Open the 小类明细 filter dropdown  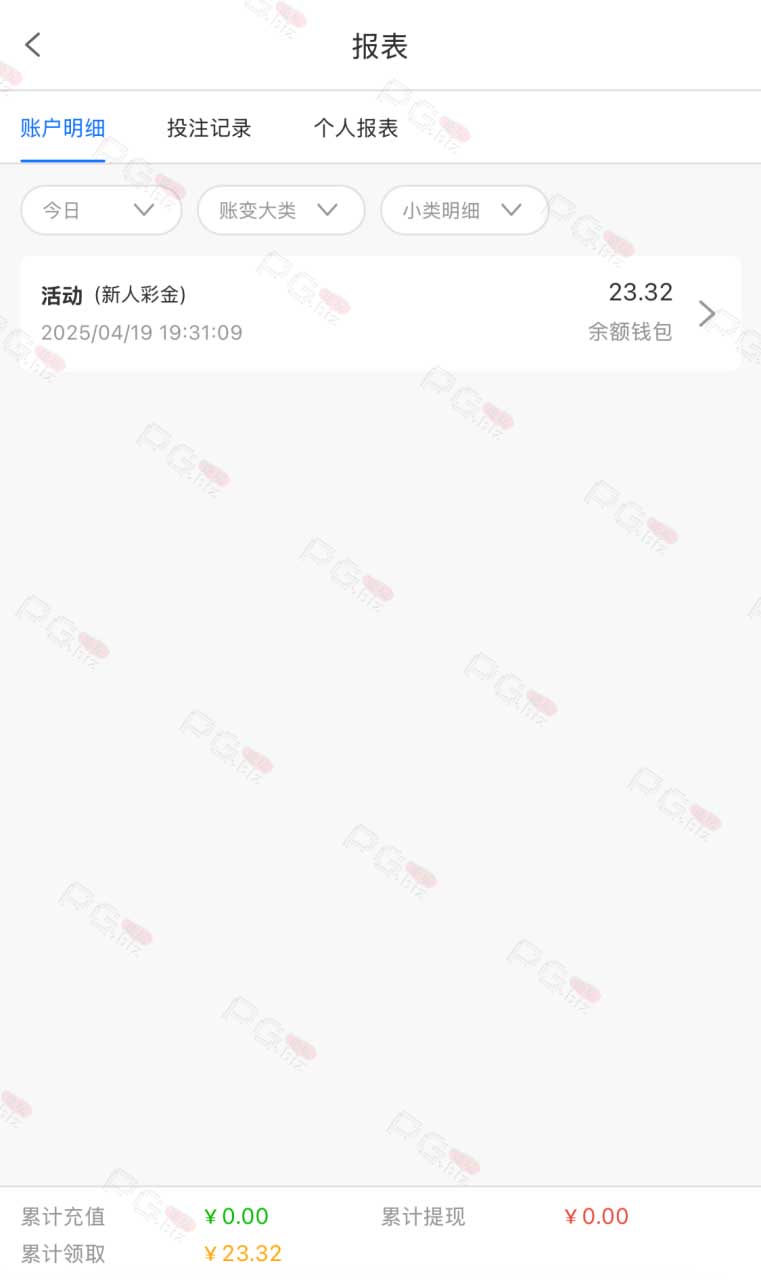[x=464, y=210]
